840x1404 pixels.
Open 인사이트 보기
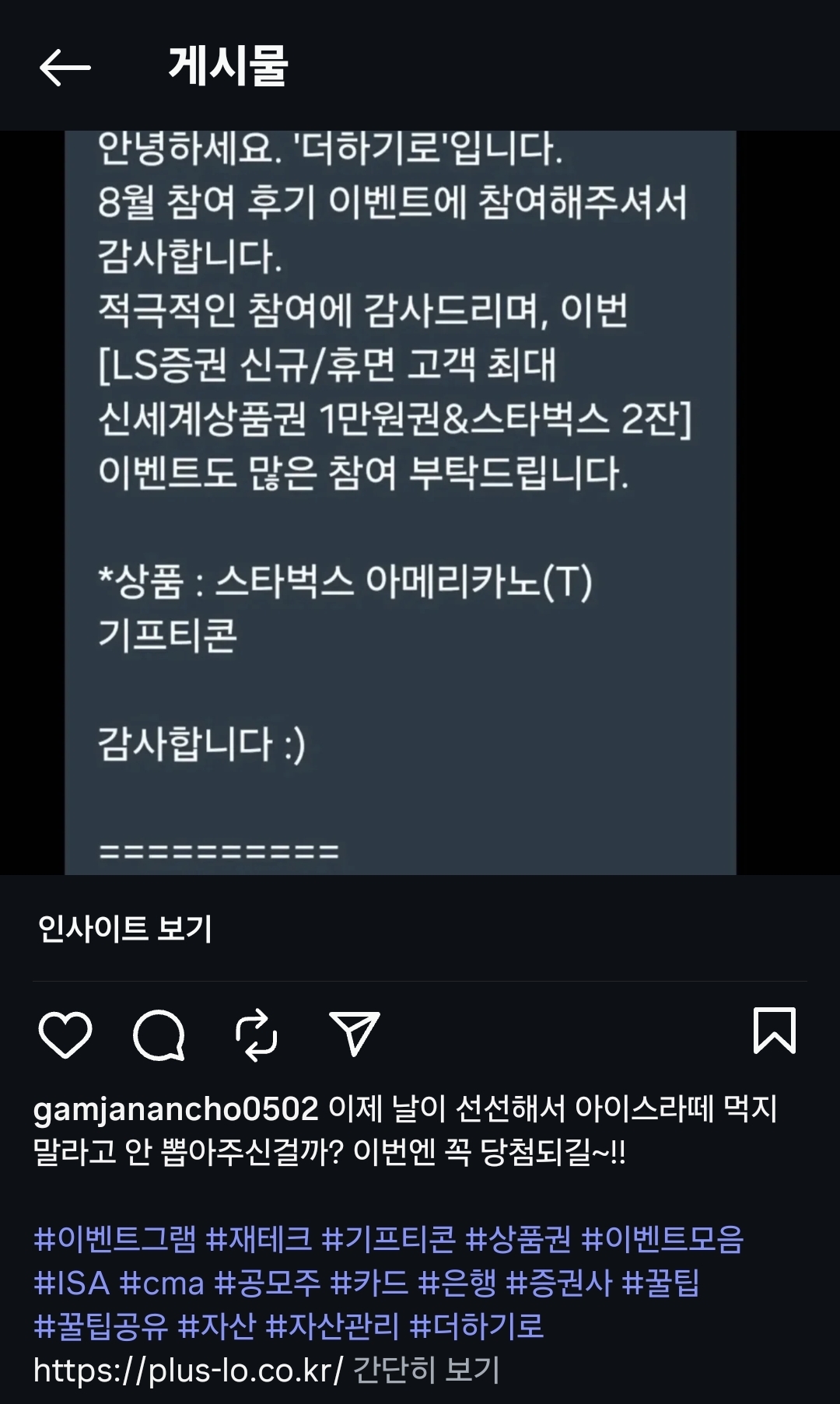coord(124,928)
